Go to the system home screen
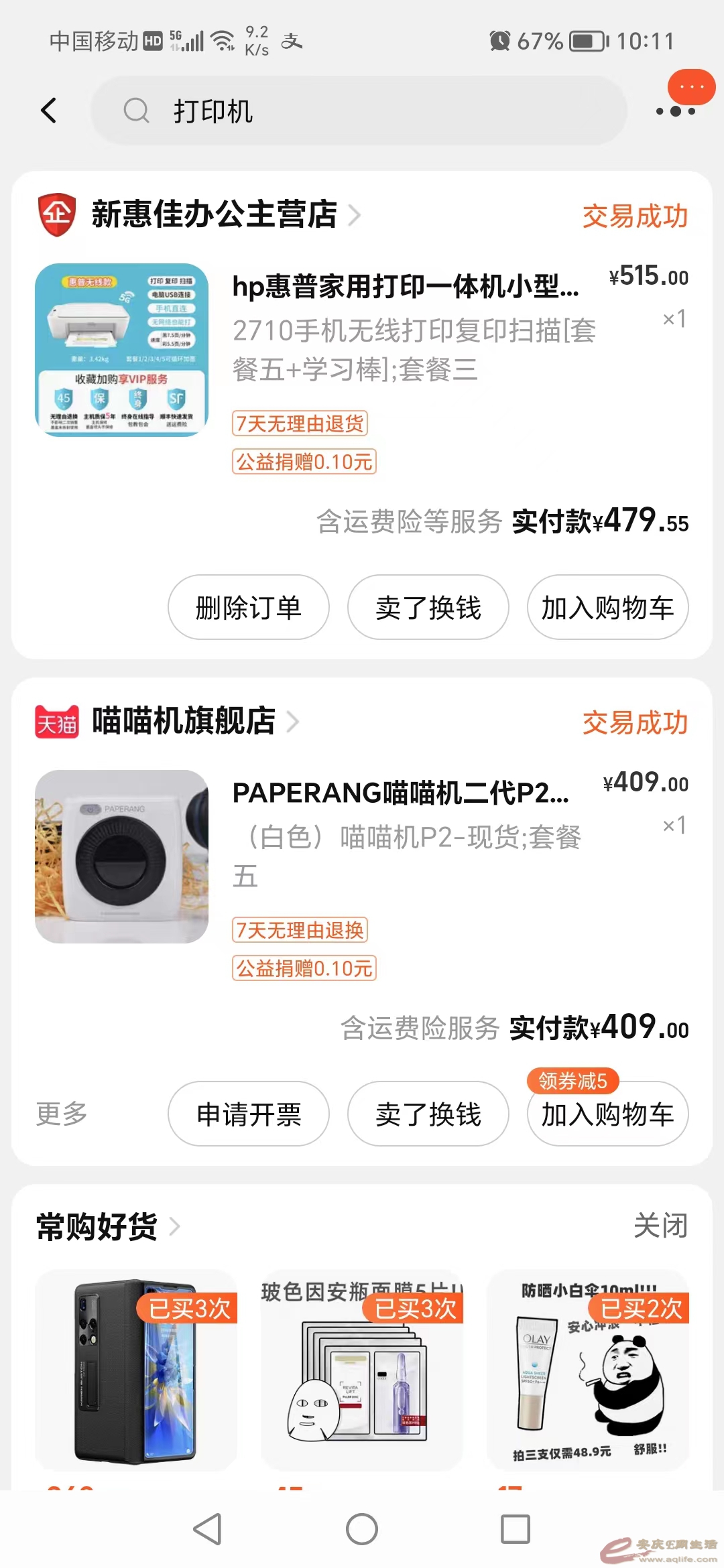 pos(362,1530)
